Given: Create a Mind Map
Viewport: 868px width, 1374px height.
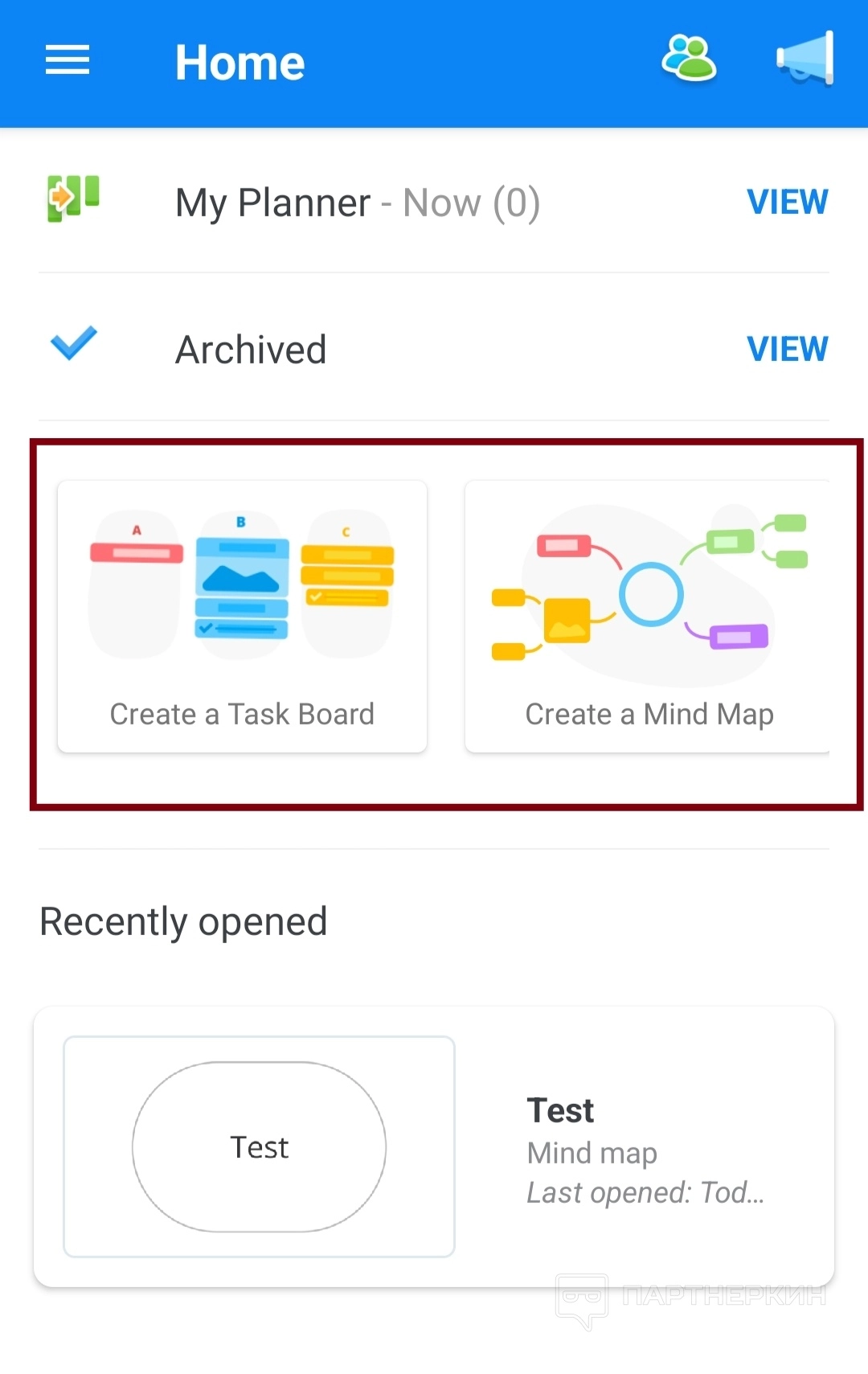Looking at the screenshot, I should pos(648,617).
